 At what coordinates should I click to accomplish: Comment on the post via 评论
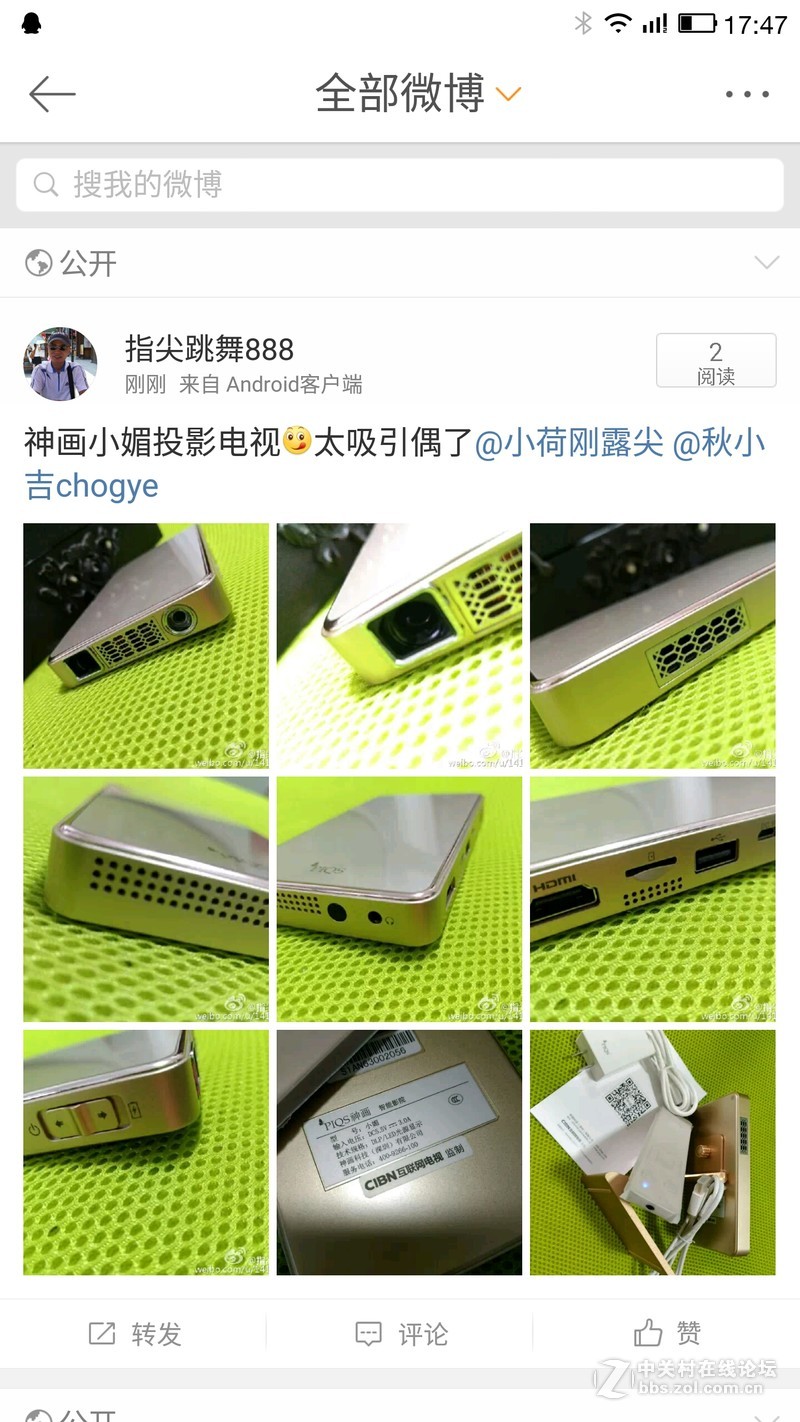click(x=401, y=1333)
